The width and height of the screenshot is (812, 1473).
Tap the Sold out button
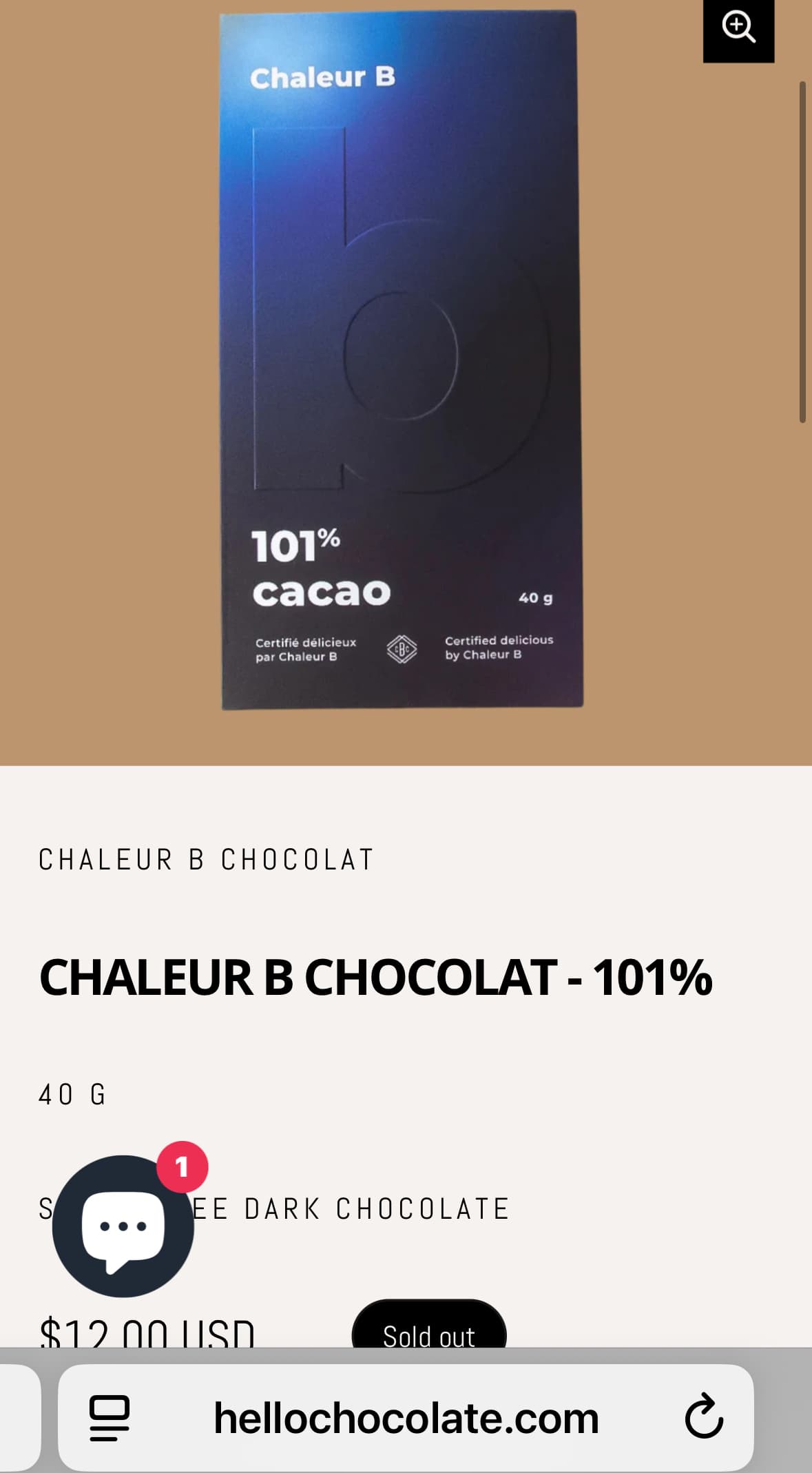[428, 1327]
